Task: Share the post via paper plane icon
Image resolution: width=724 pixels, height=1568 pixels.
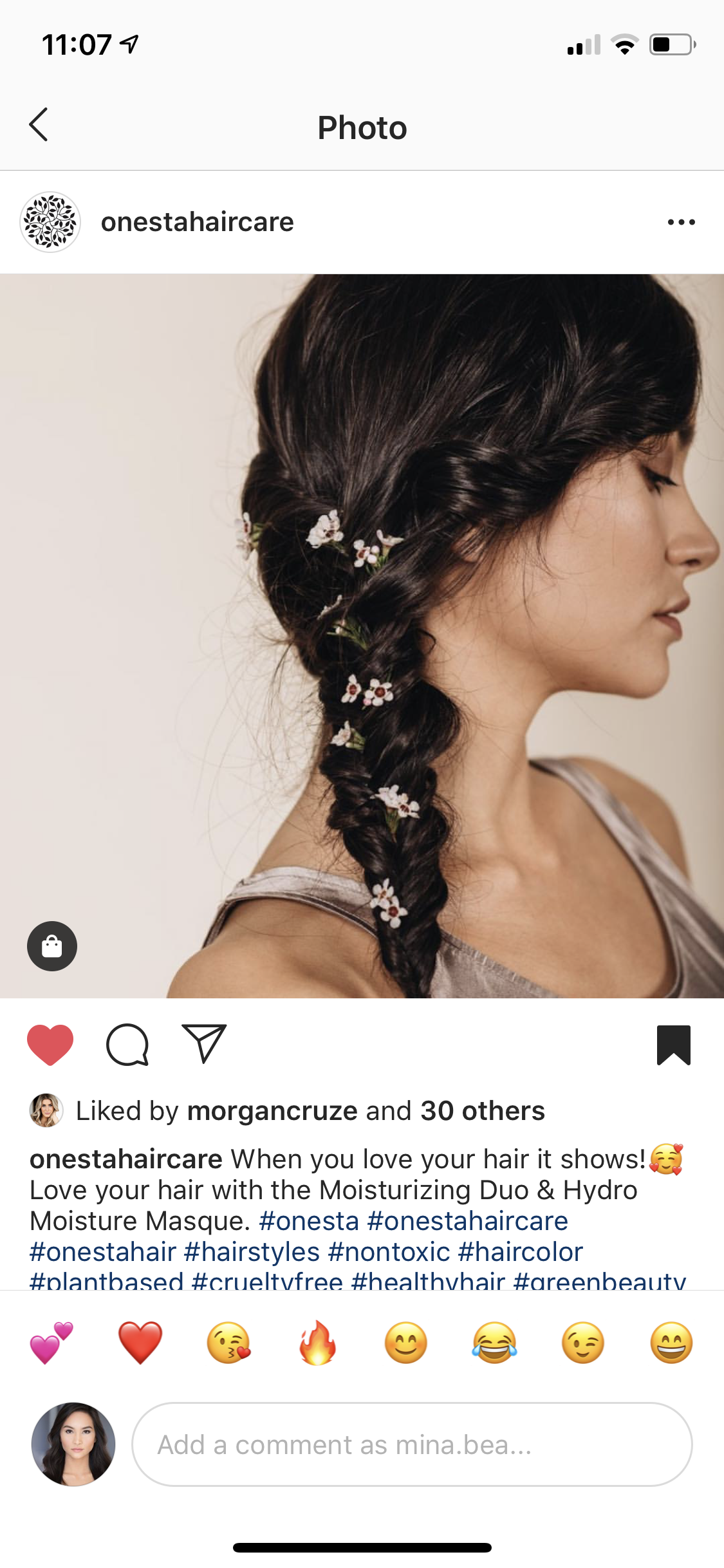Action: click(x=204, y=1043)
